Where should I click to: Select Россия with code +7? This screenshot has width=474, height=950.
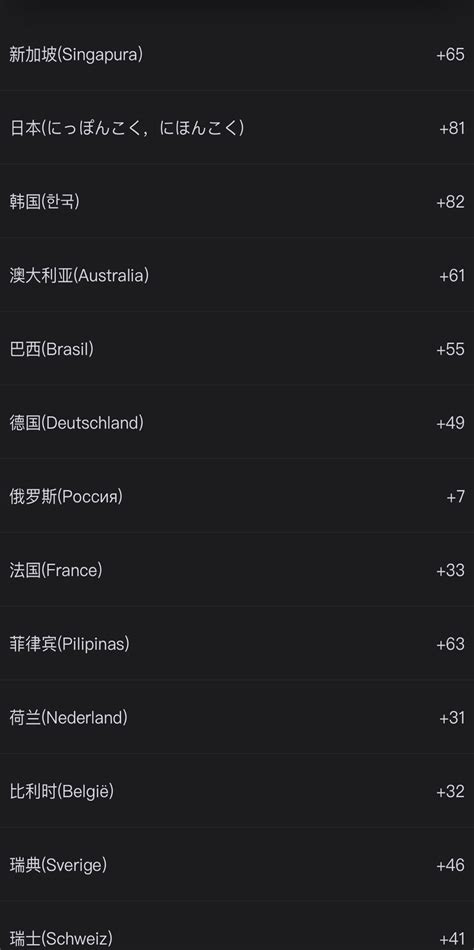pos(237,496)
